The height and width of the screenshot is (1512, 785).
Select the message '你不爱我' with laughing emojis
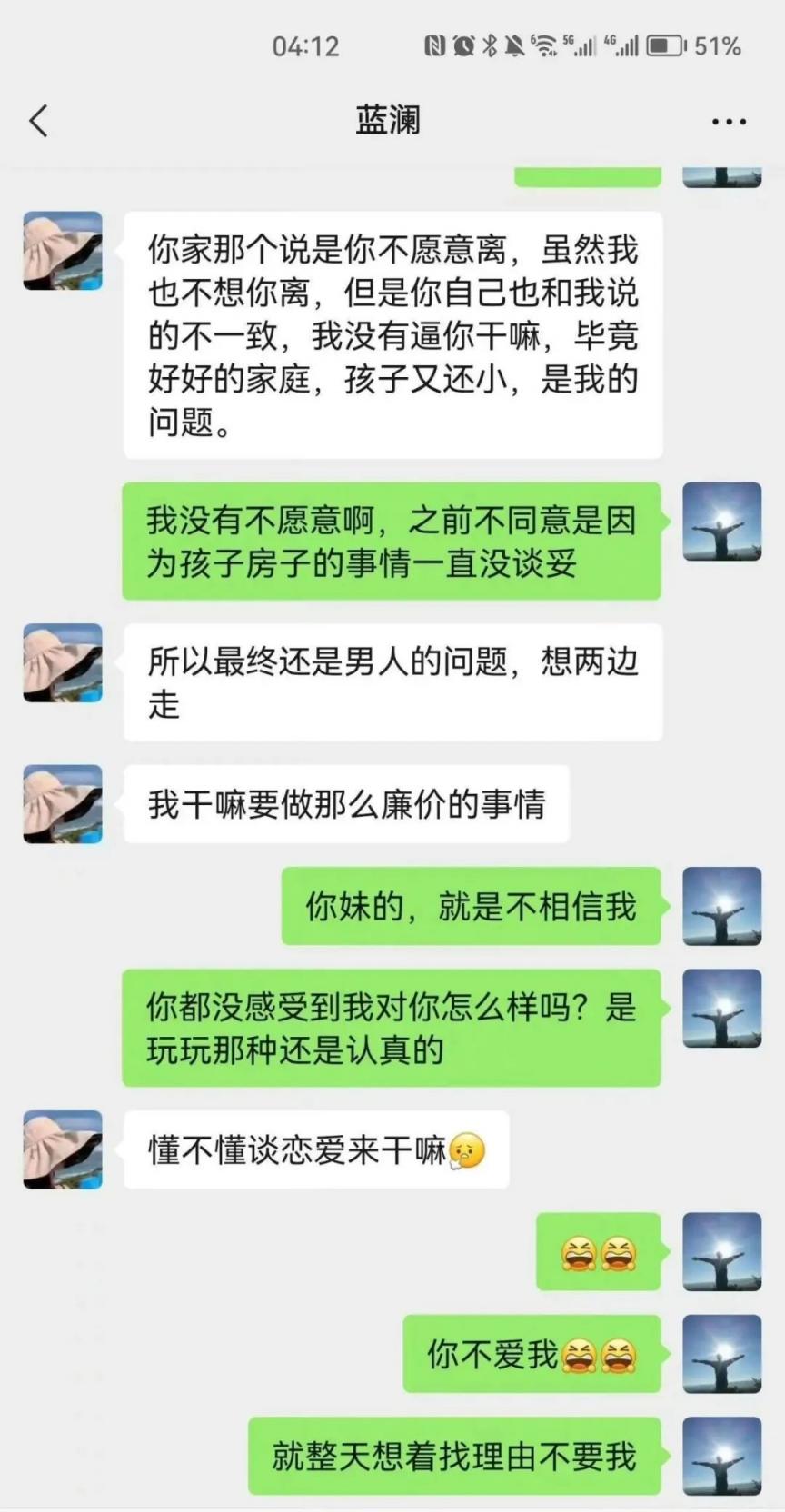[x=531, y=1354]
